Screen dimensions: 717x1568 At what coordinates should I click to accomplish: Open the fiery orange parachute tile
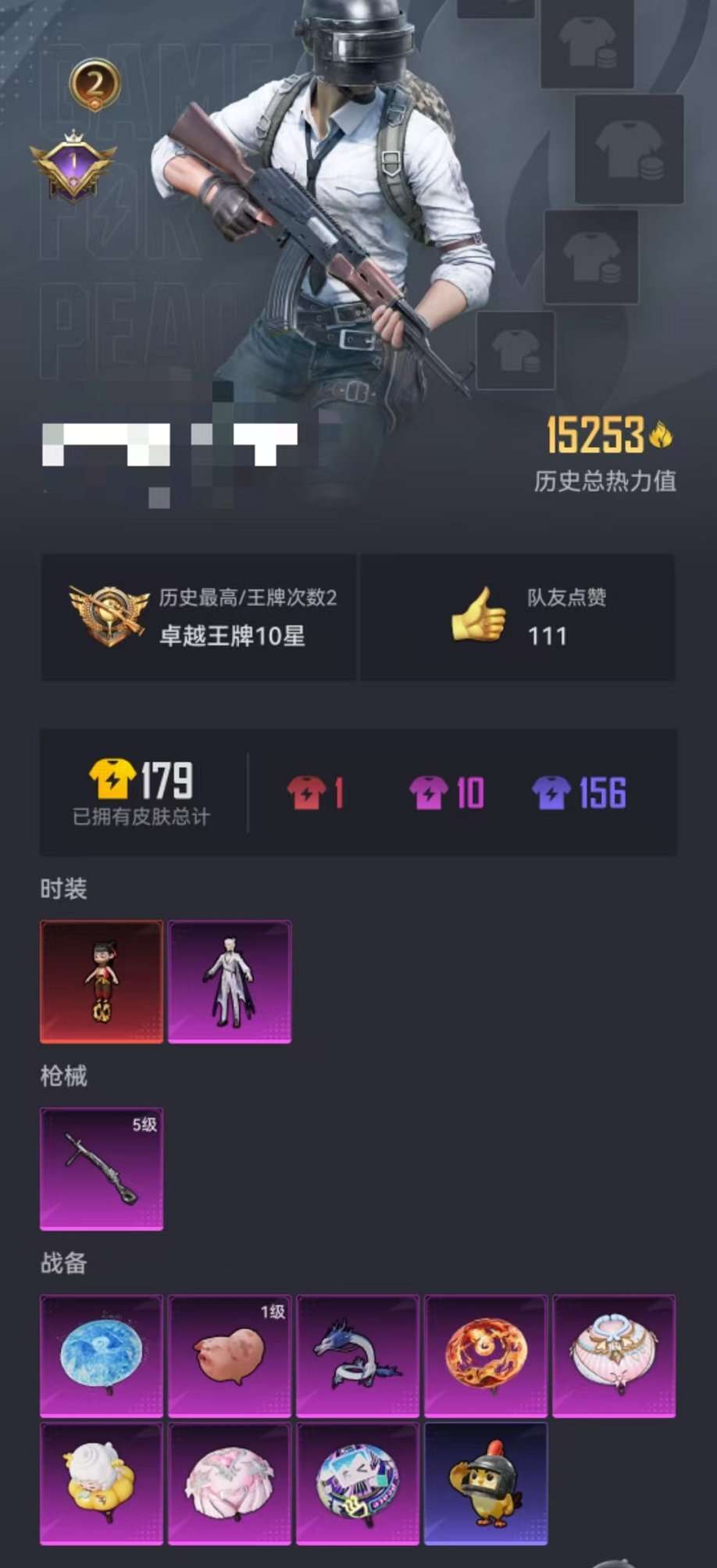click(486, 1356)
